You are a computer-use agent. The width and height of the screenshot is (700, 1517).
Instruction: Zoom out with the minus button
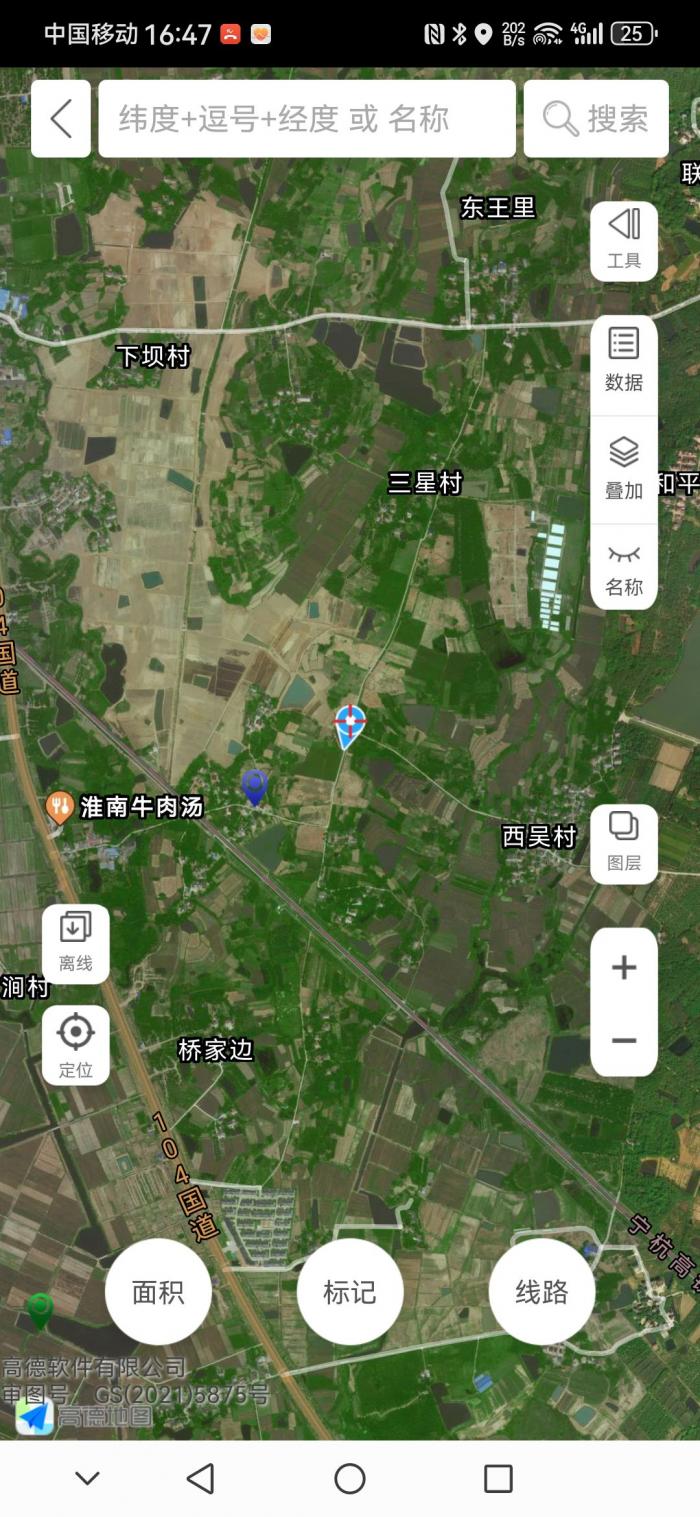point(624,1040)
